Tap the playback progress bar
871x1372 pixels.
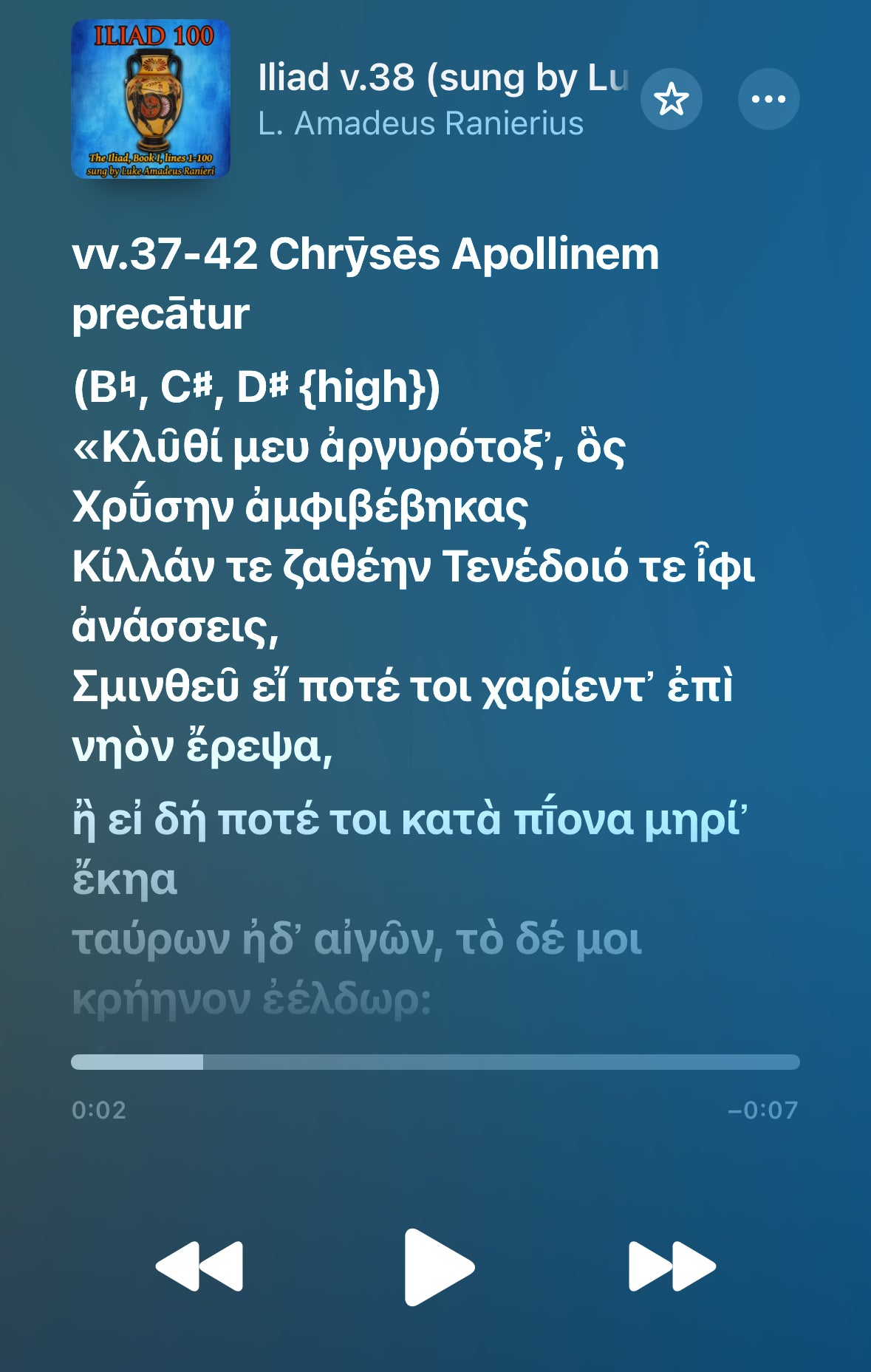(435, 1062)
